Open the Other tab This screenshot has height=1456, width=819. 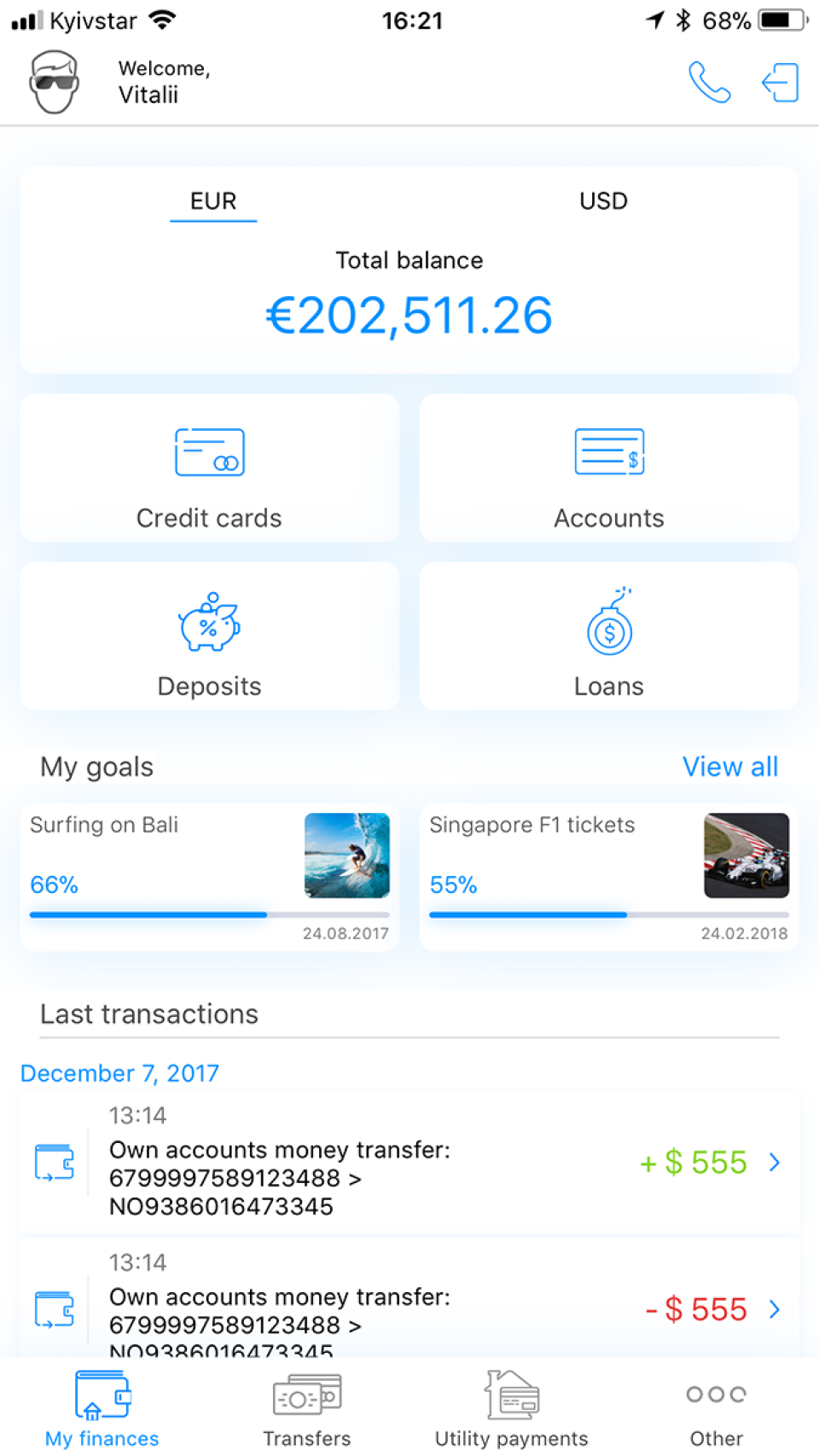tap(717, 1409)
